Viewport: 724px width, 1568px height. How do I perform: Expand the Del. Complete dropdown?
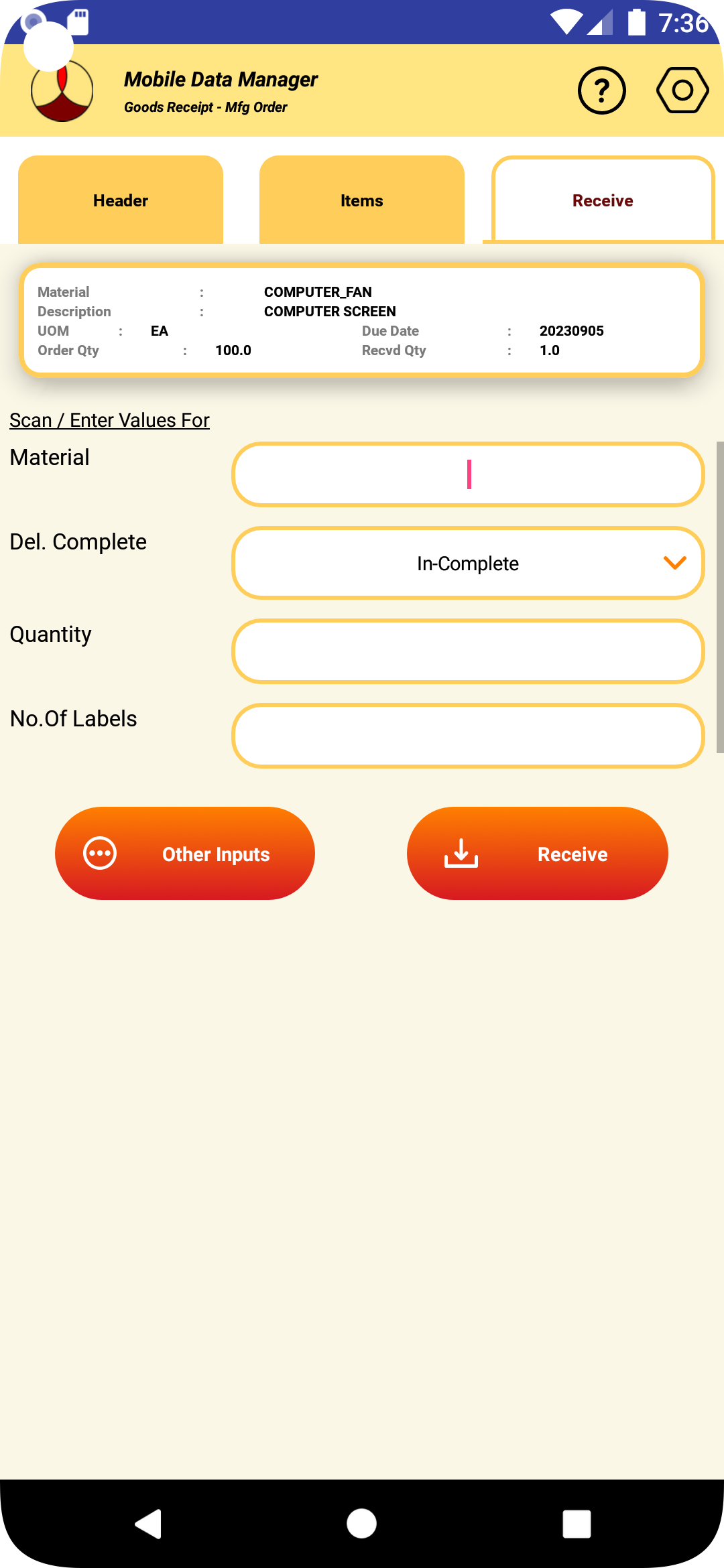pos(468,564)
